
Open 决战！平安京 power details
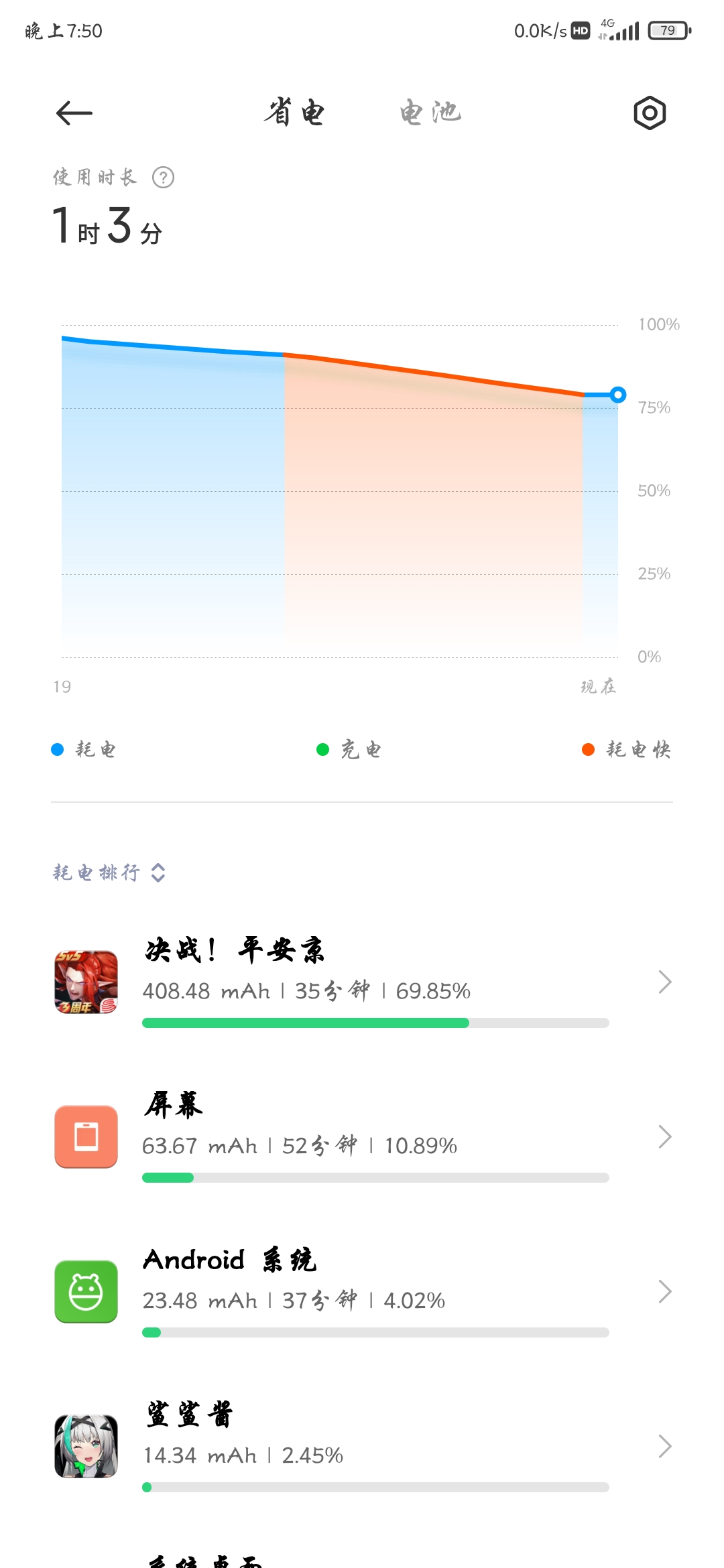(x=362, y=982)
